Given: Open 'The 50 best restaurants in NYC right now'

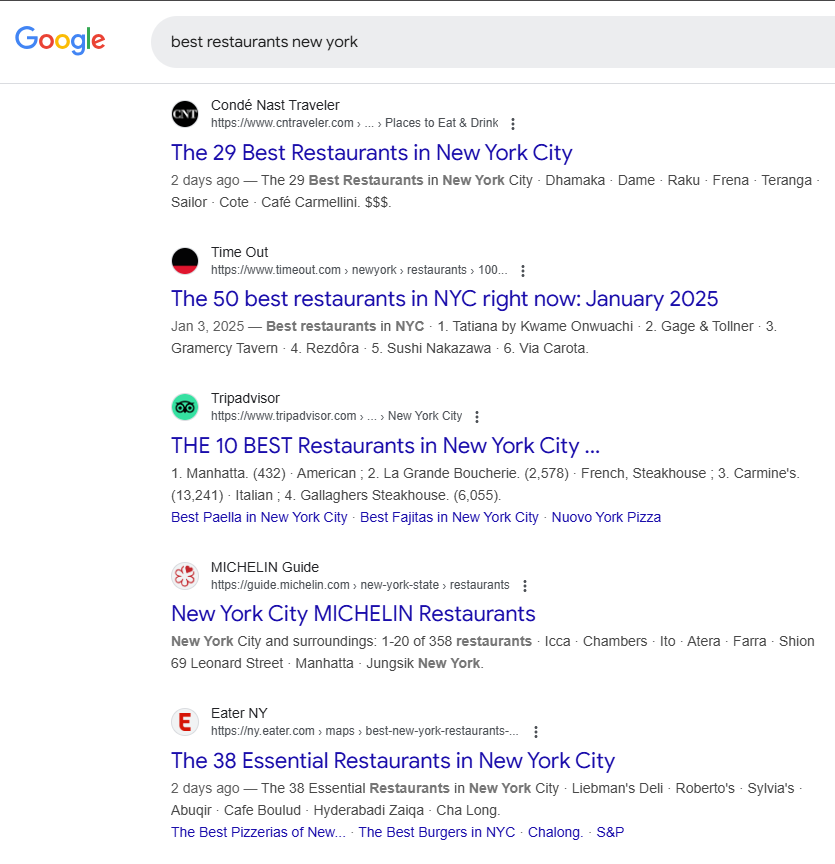Looking at the screenshot, I should click(x=444, y=299).
